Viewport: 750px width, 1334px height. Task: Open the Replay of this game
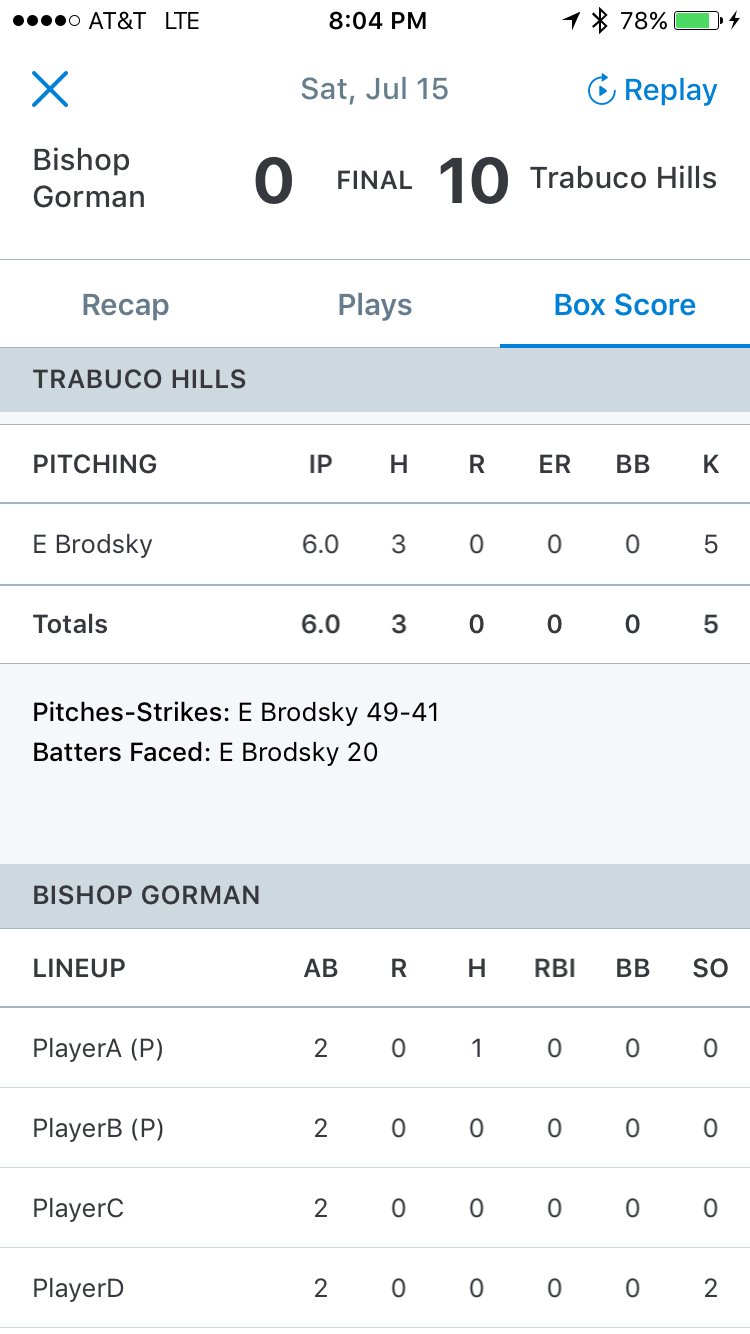pos(652,90)
